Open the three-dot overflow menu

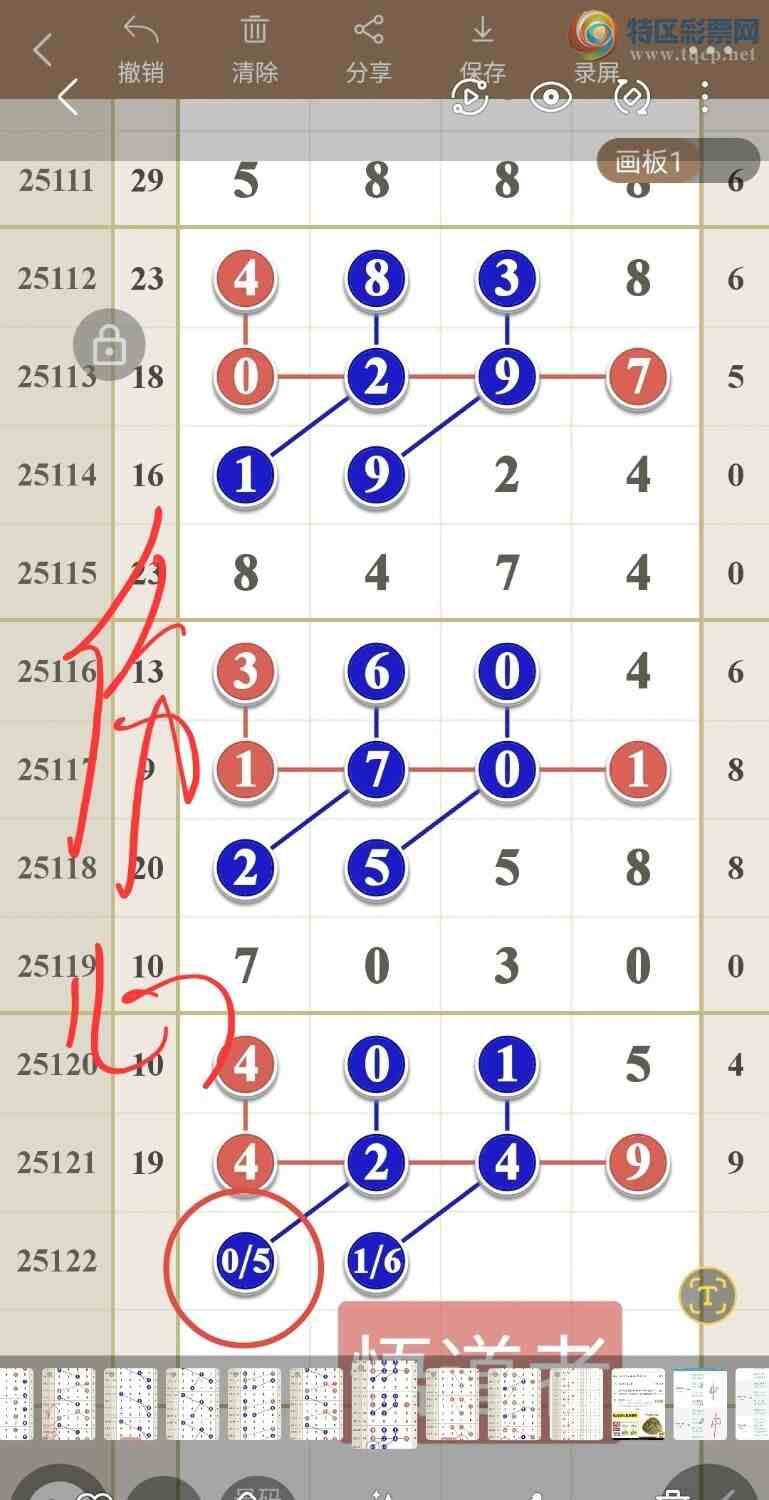[705, 97]
